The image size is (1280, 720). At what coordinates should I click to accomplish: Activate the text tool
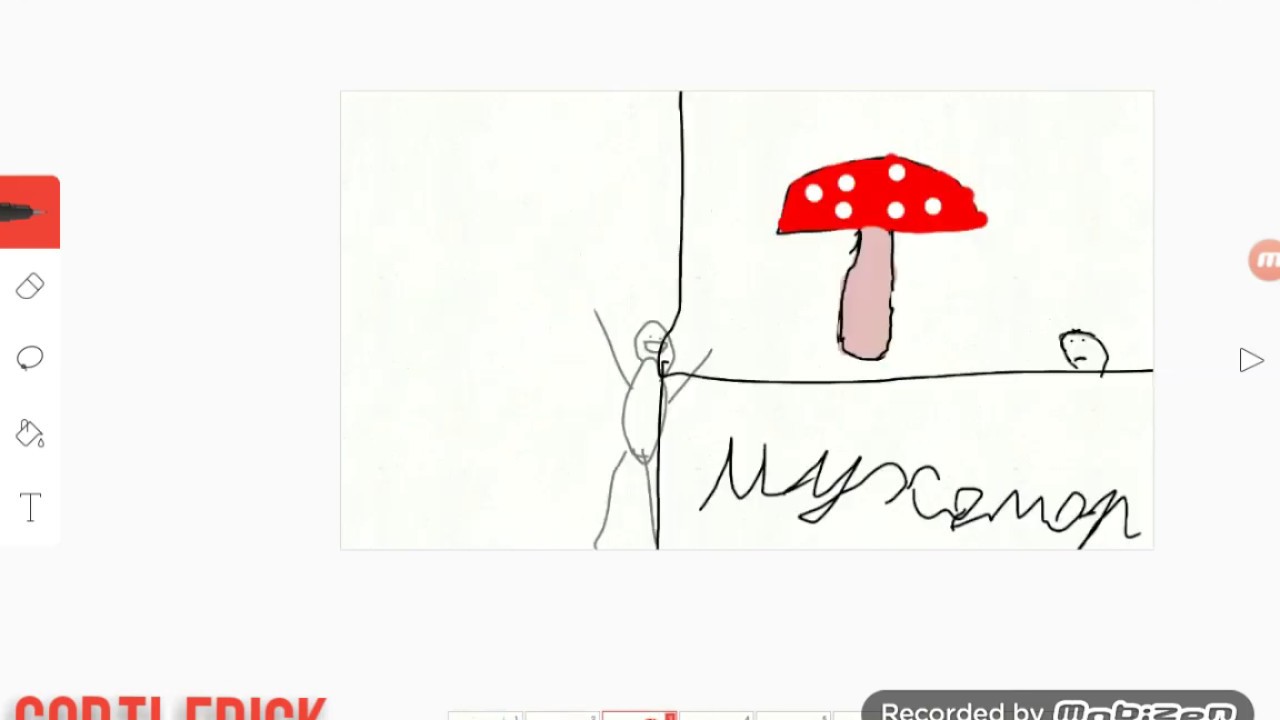[x=30, y=507]
